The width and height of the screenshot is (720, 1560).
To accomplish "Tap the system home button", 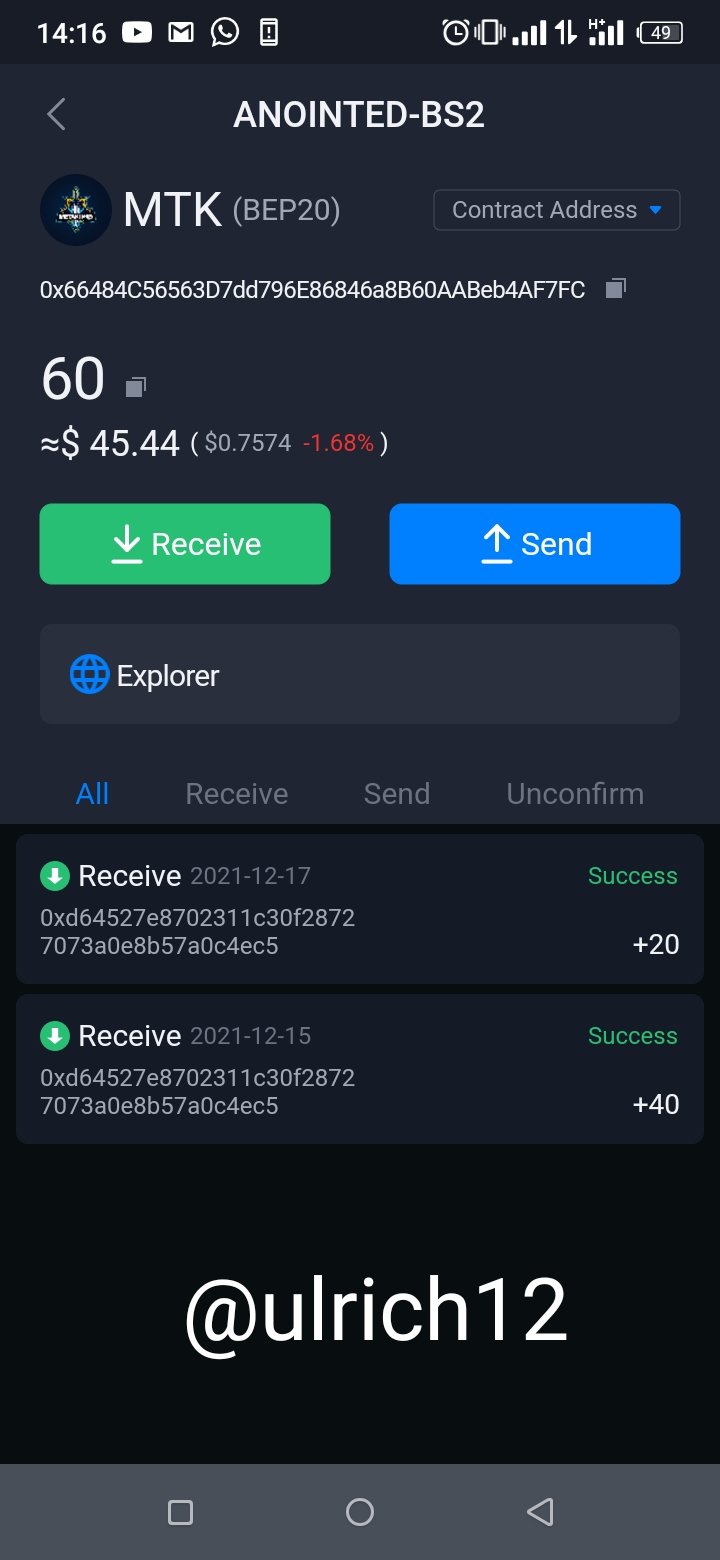I will tap(360, 1512).
